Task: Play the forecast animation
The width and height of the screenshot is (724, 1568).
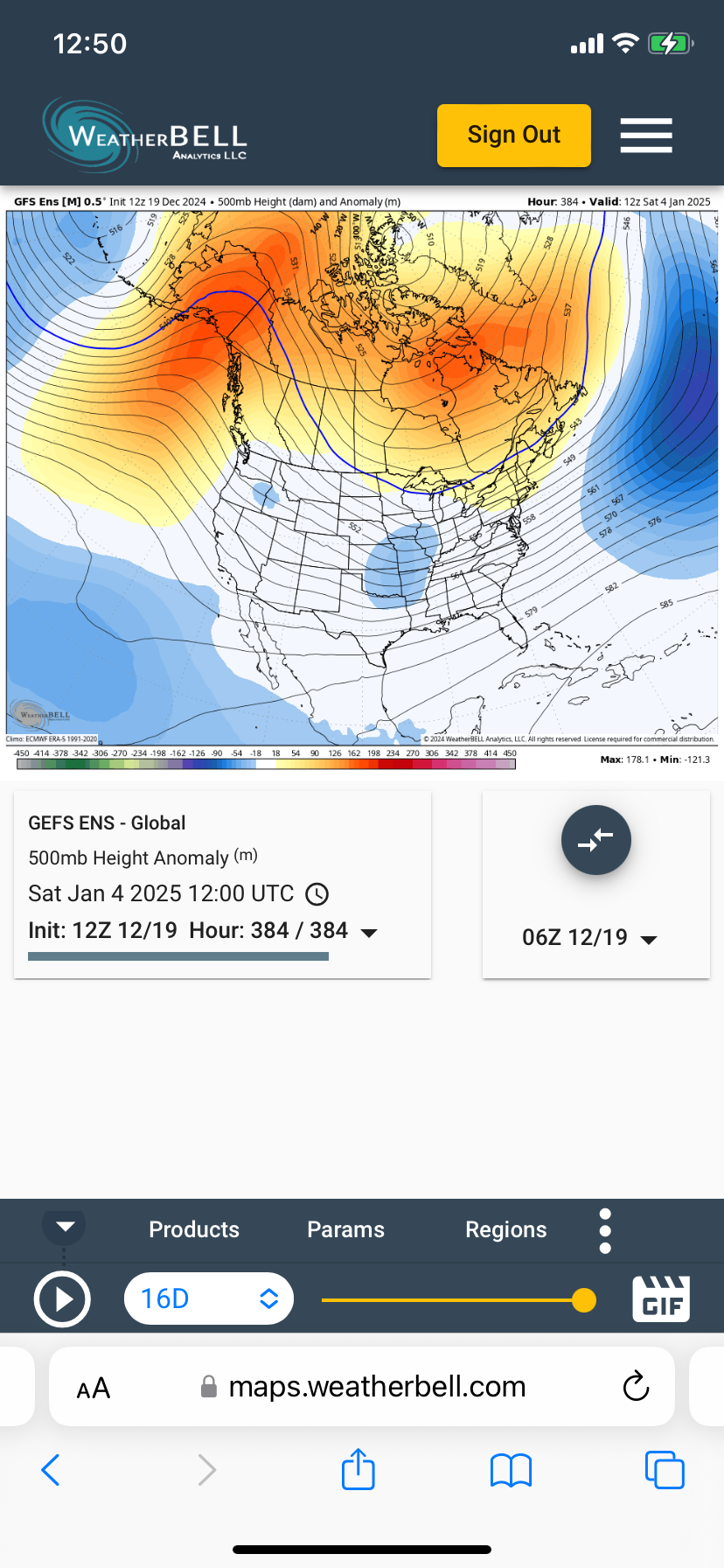Action: [x=62, y=1299]
